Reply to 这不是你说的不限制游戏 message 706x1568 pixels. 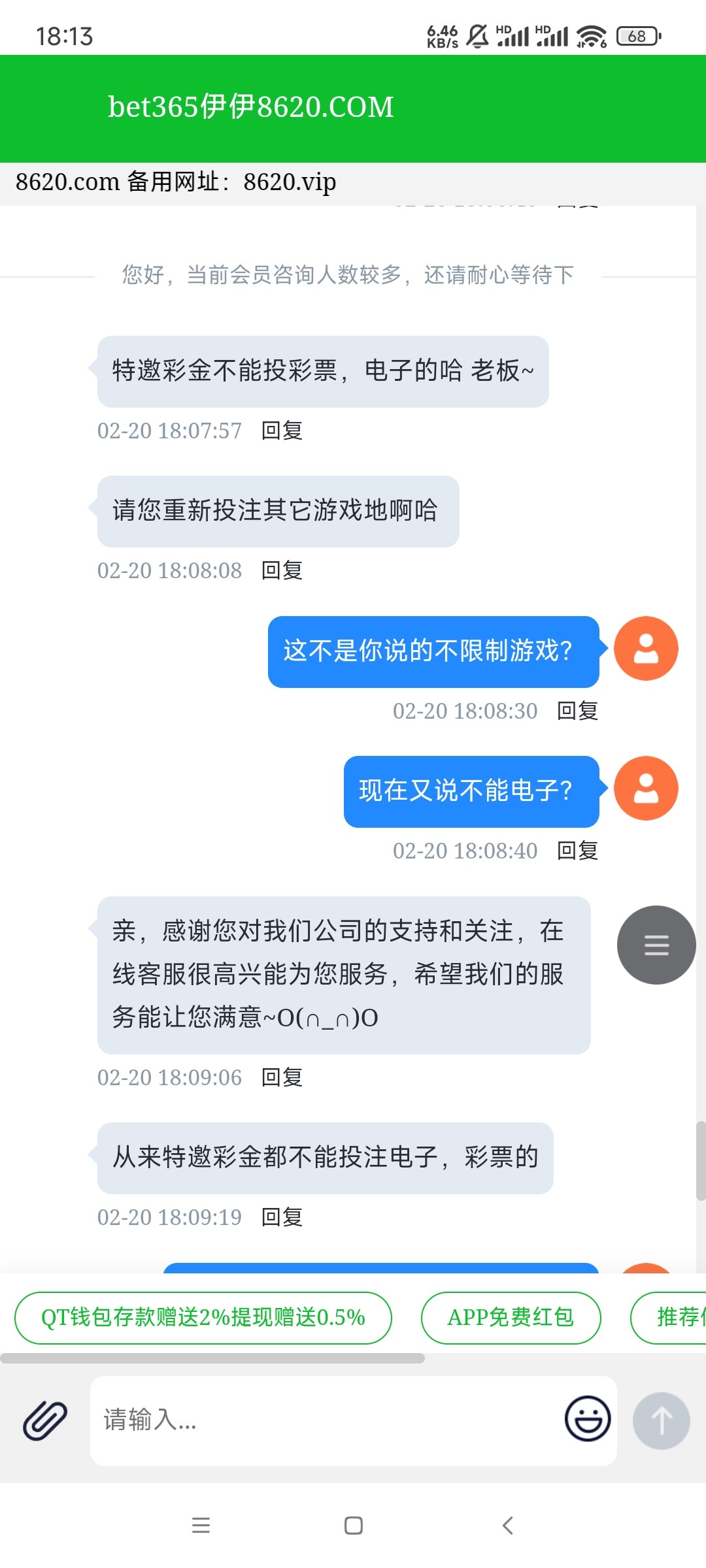coord(577,711)
